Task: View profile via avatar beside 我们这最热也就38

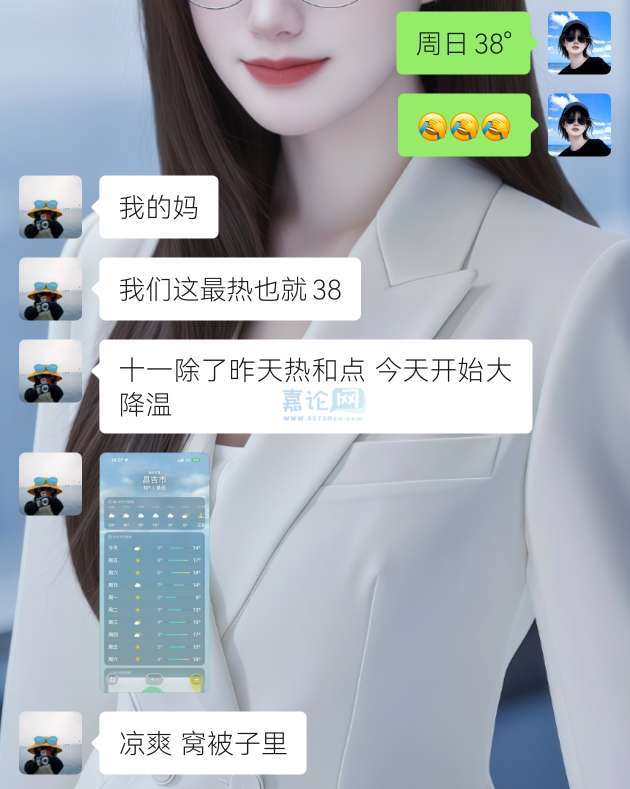Action: (x=50, y=289)
